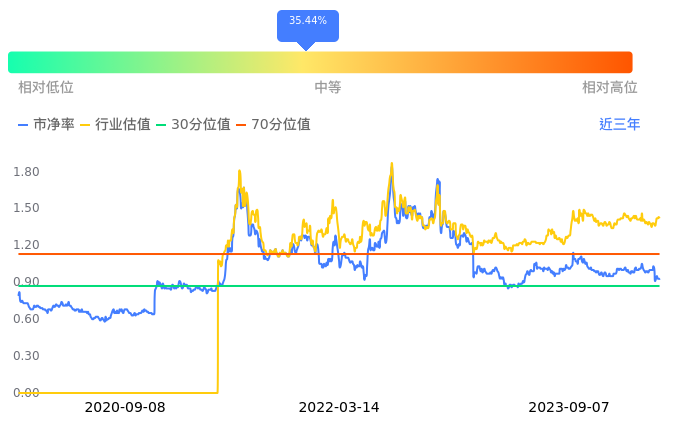Open the 近三年 time range selector
Screen dimensions: 686x442
point(619,125)
